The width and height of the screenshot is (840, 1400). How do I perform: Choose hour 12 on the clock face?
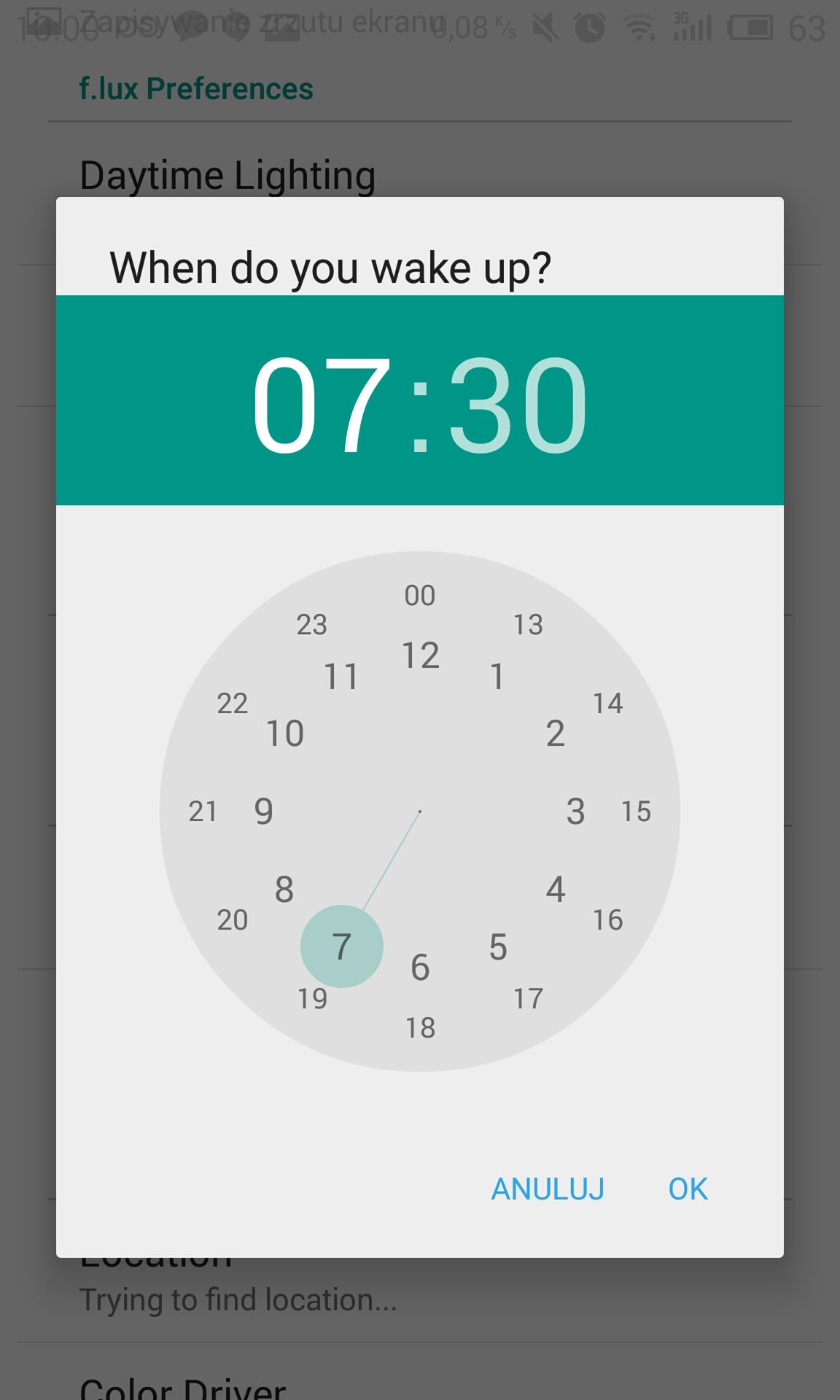[421, 655]
